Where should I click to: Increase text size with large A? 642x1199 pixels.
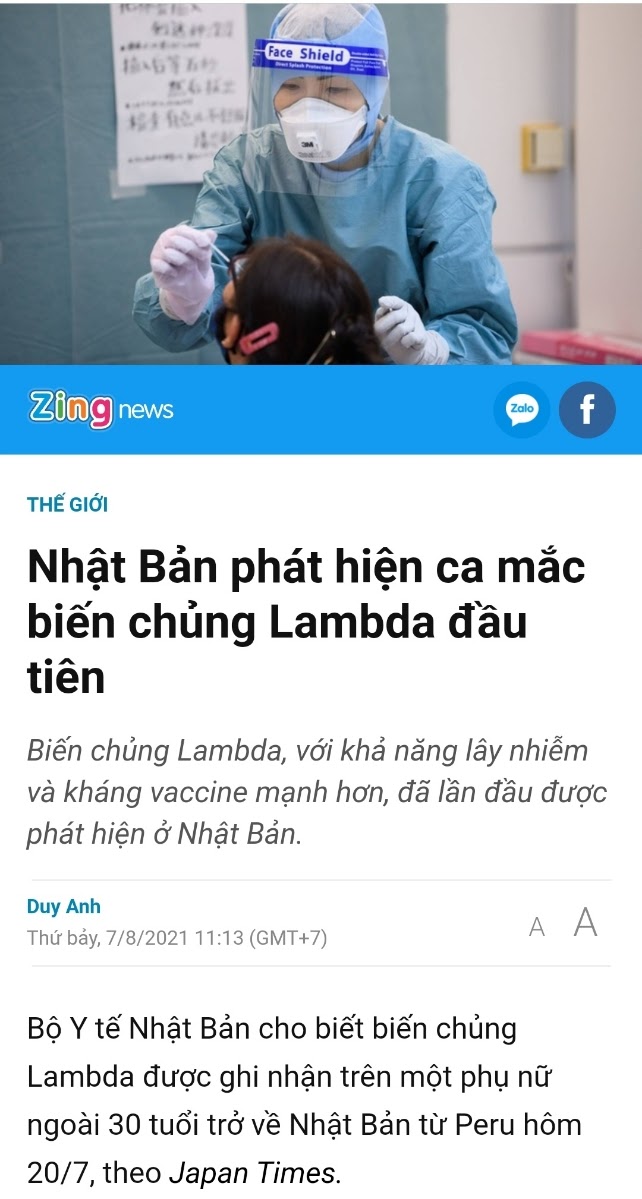click(585, 922)
